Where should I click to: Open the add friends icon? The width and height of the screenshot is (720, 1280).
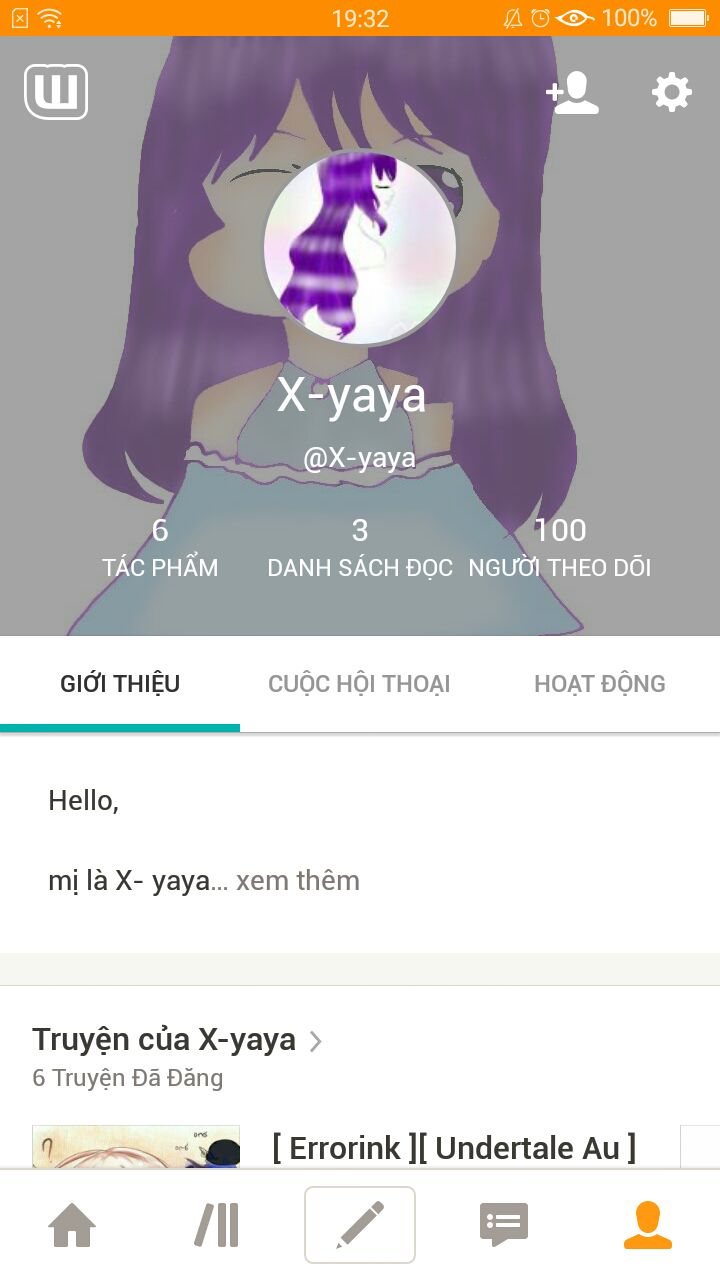572,93
